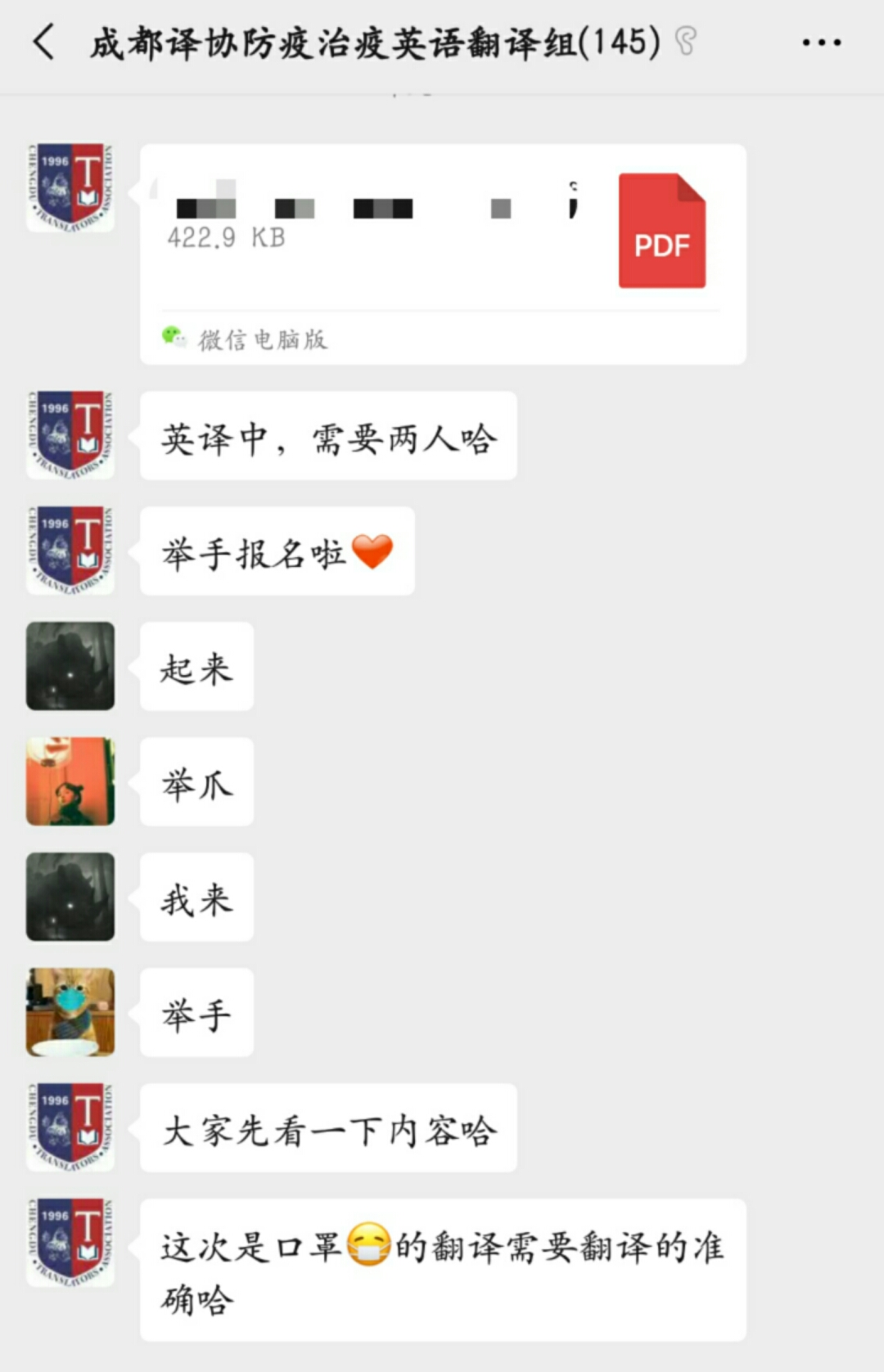The height and width of the screenshot is (1372, 884).
Task: Tap the avatar beside '我来' message
Action: click(x=70, y=897)
